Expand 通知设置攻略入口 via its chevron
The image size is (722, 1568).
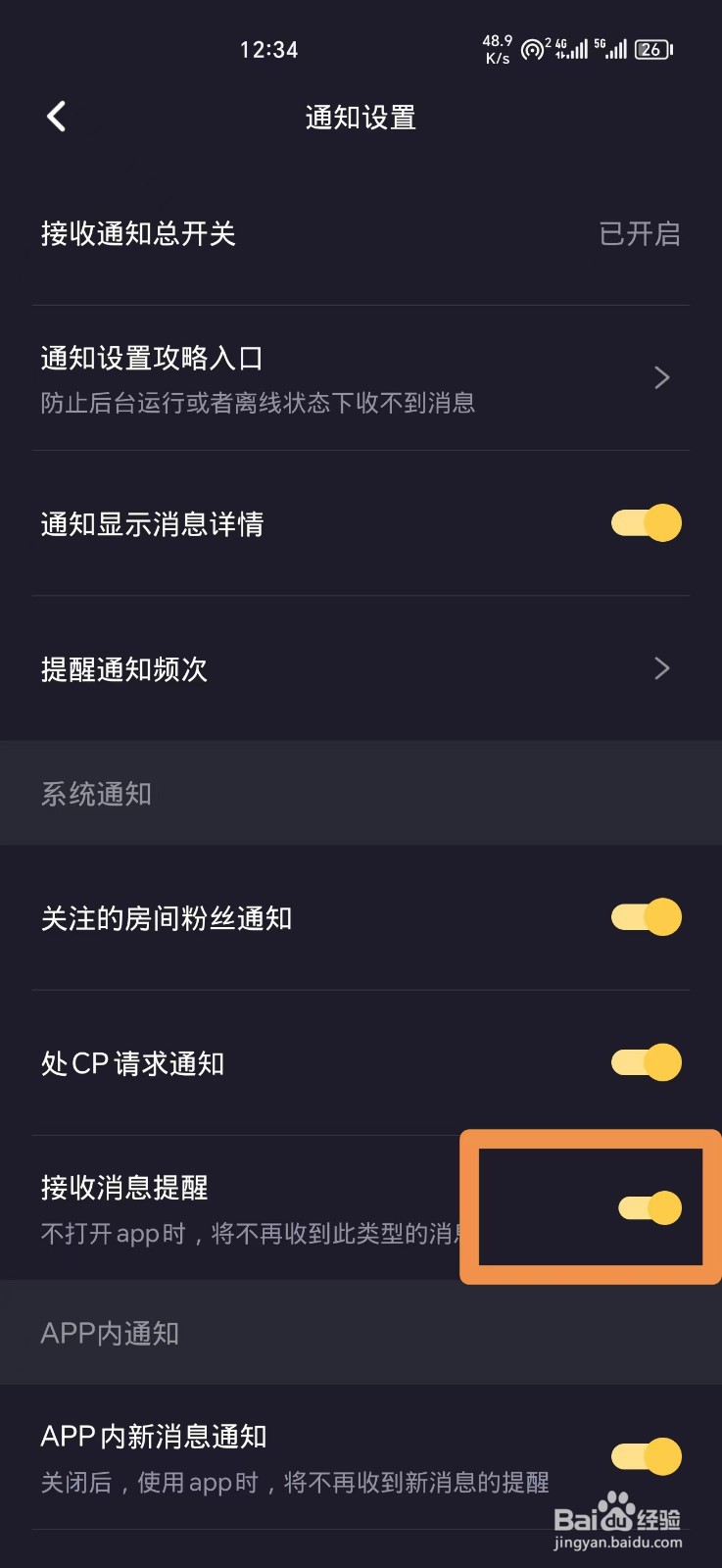click(661, 377)
